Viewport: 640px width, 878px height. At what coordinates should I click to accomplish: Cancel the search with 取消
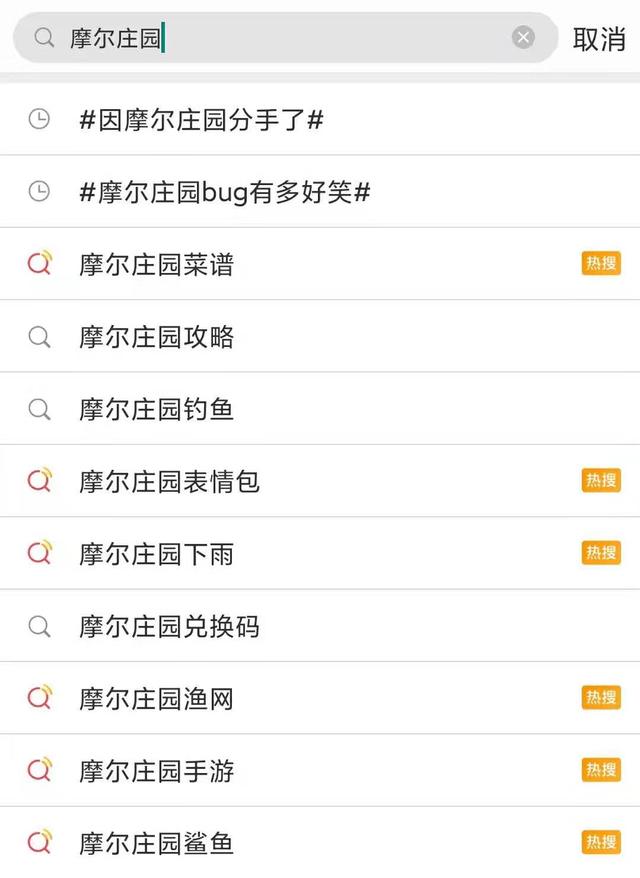click(x=598, y=39)
